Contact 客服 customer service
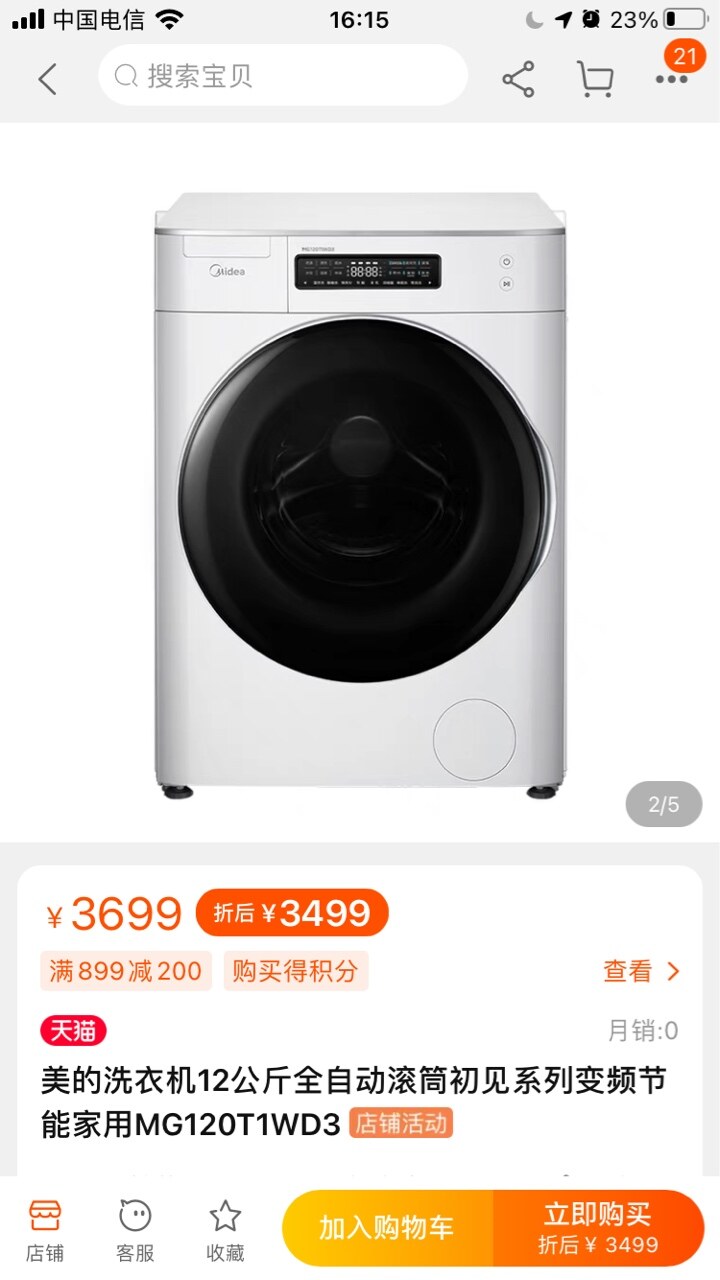The image size is (720, 1280). (135, 1230)
